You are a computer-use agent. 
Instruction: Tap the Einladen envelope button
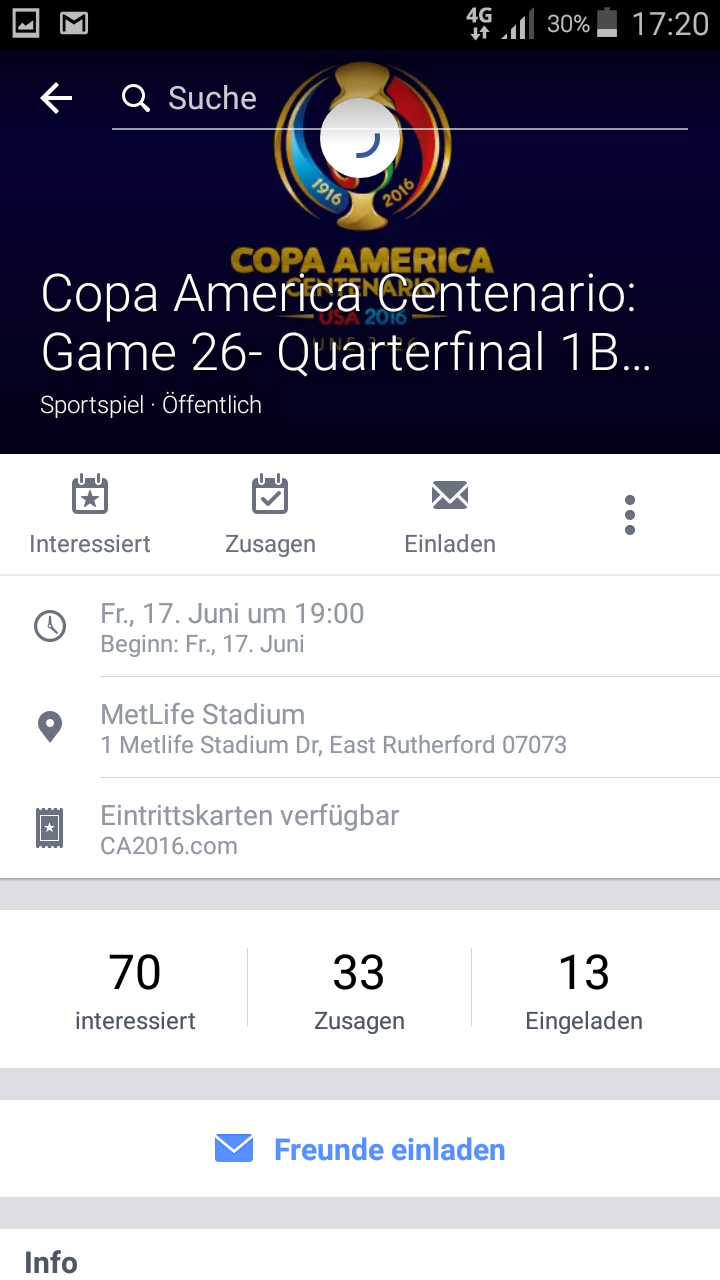(x=450, y=516)
